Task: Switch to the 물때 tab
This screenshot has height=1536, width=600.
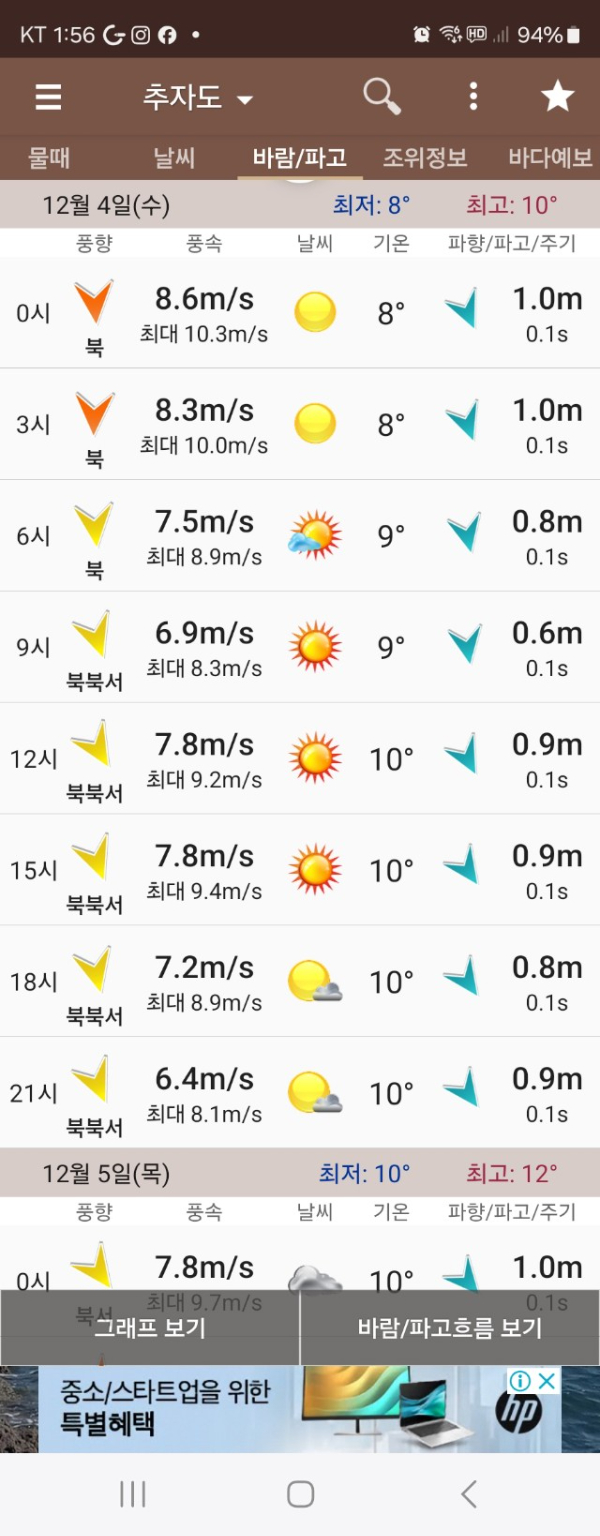Action: (49, 158)
